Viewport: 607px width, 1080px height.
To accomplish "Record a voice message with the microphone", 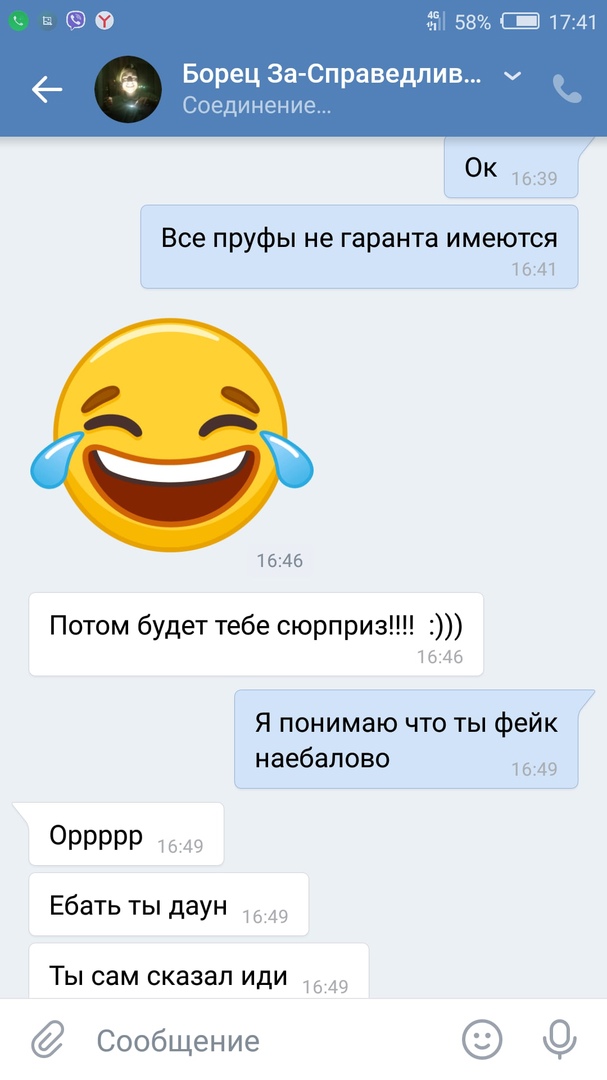I will tap(559, 1040).
